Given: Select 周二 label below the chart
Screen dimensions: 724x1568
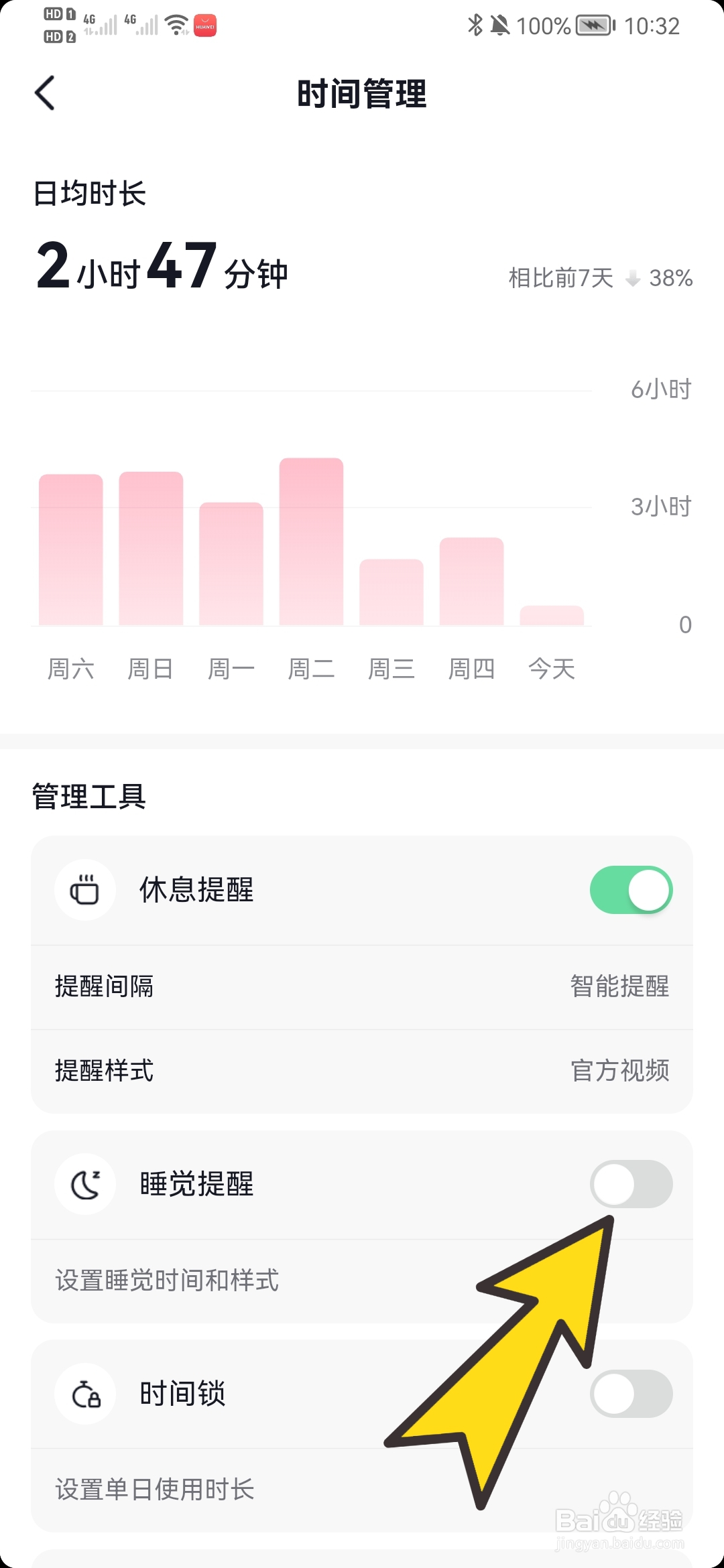Looking at the screenshot, I should point(311,668).
